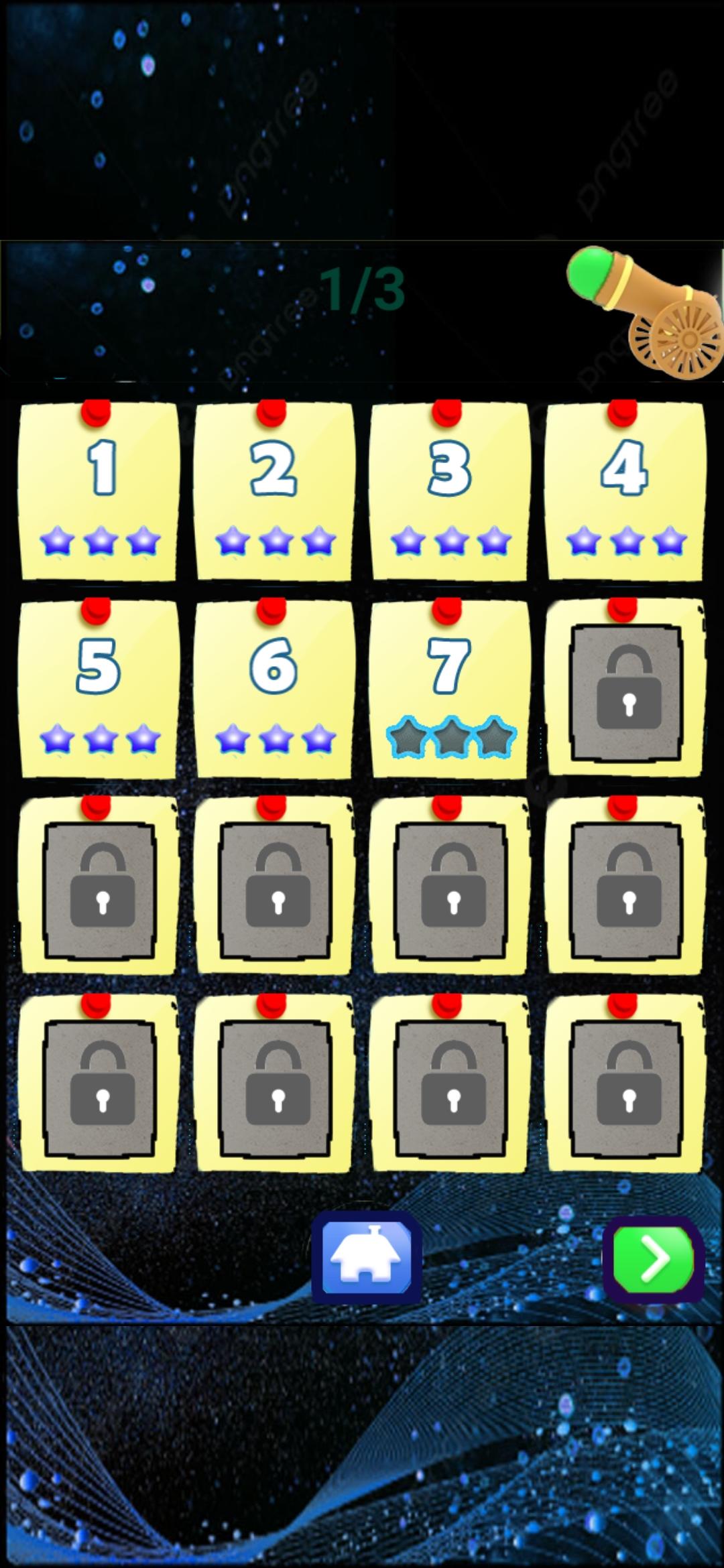Play level 4

[625, 493]
